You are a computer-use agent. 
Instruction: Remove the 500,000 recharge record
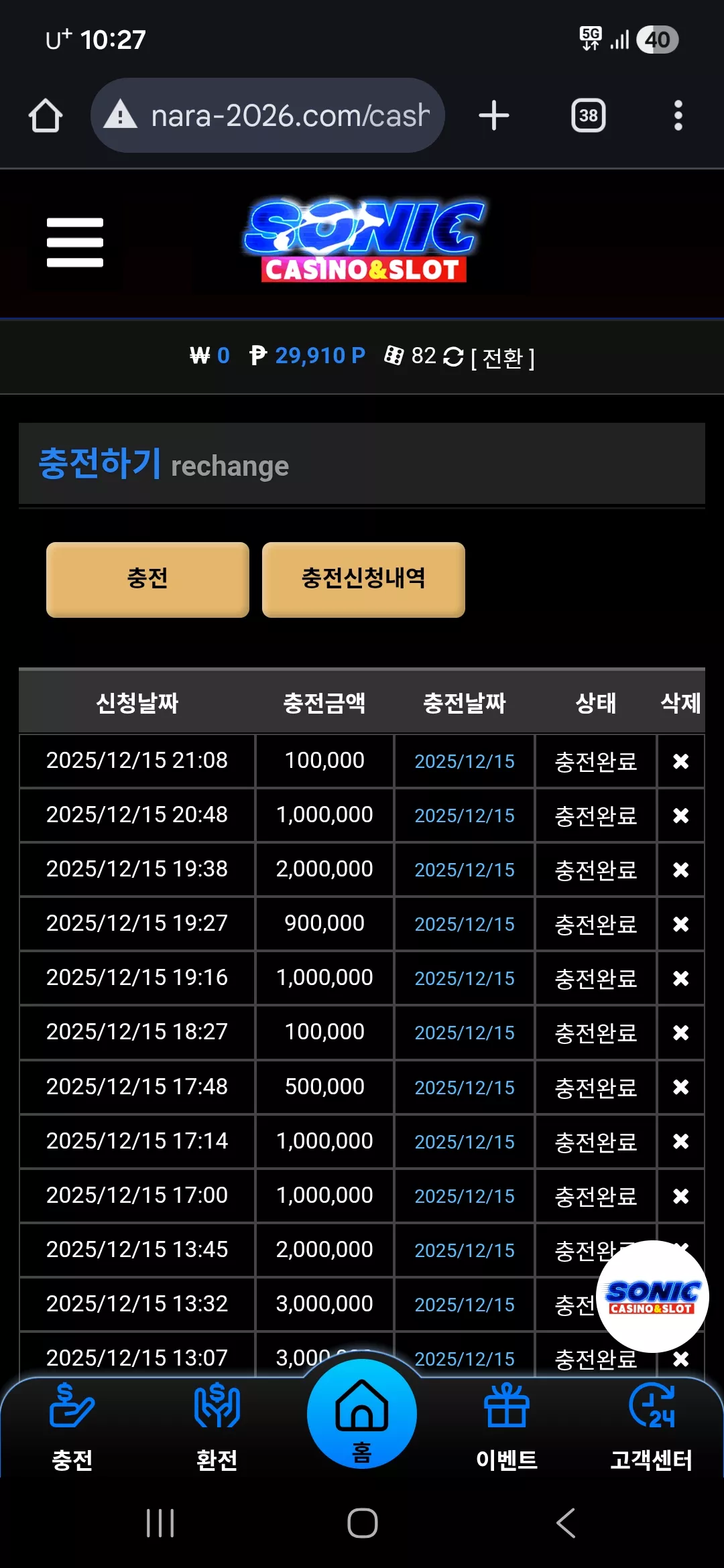[680, 1087]
